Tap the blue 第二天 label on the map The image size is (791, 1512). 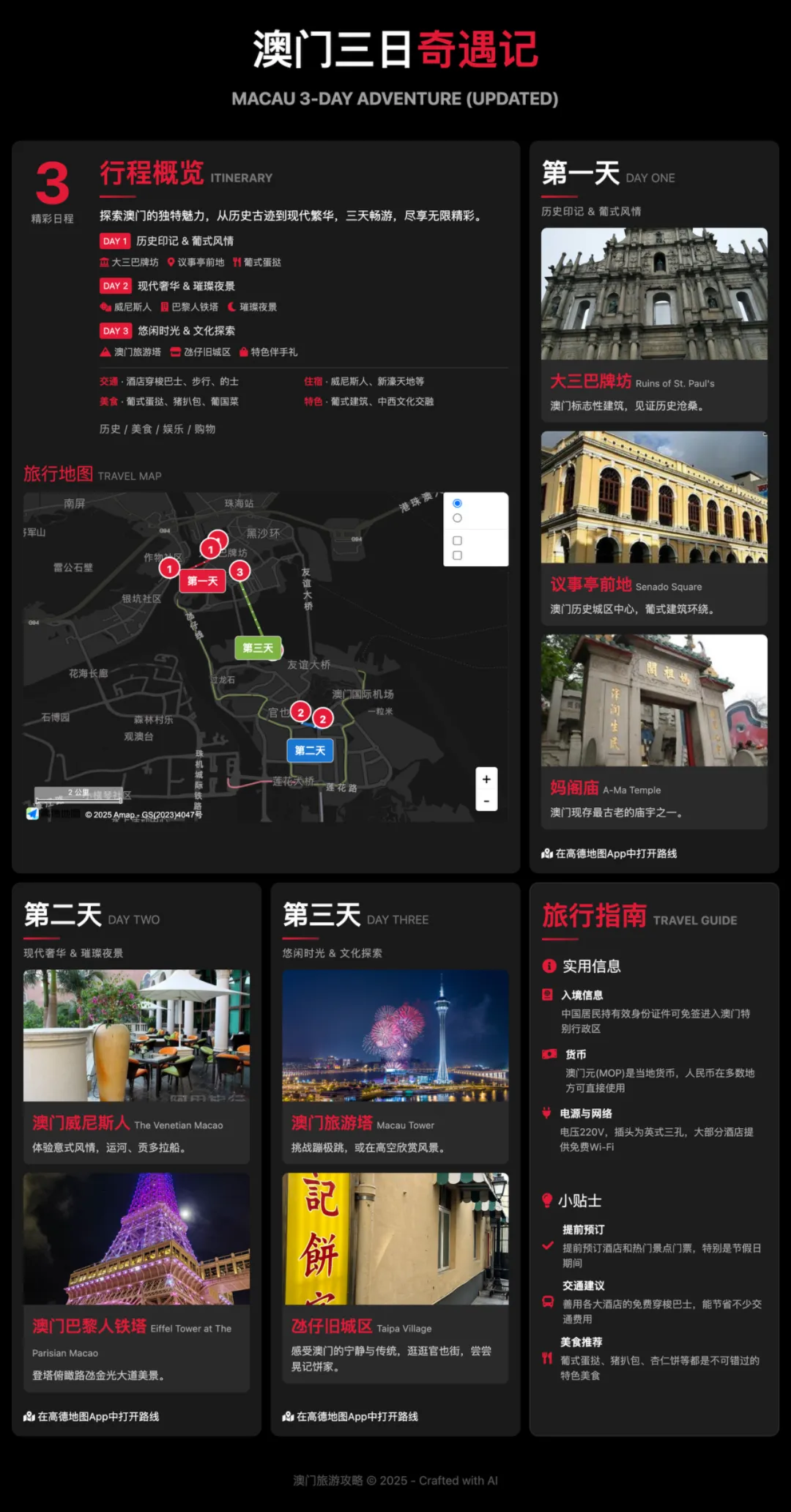tap(310, 750)
